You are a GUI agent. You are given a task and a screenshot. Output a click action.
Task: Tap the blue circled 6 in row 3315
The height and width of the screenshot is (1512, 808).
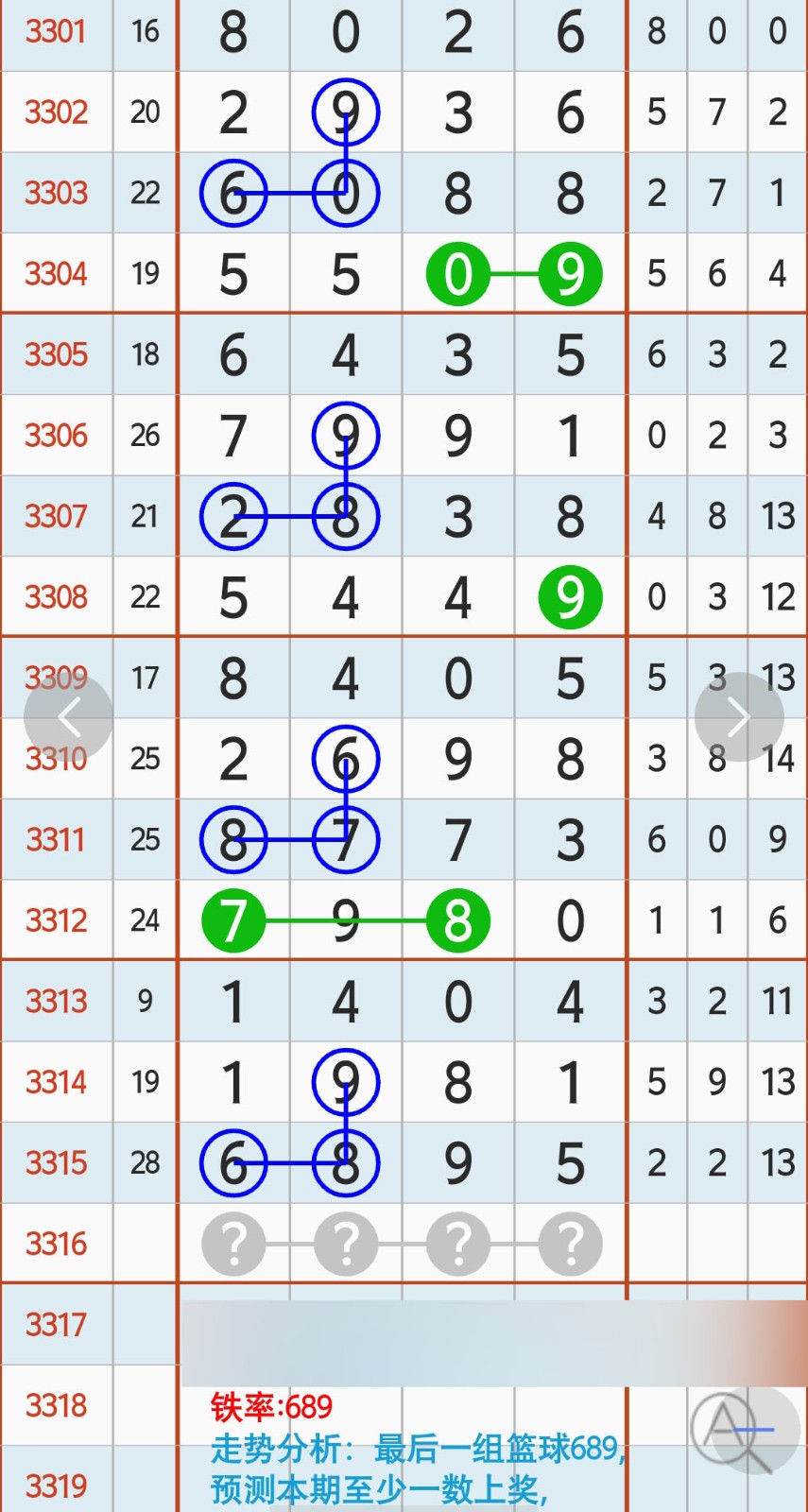coord(233,1163)
